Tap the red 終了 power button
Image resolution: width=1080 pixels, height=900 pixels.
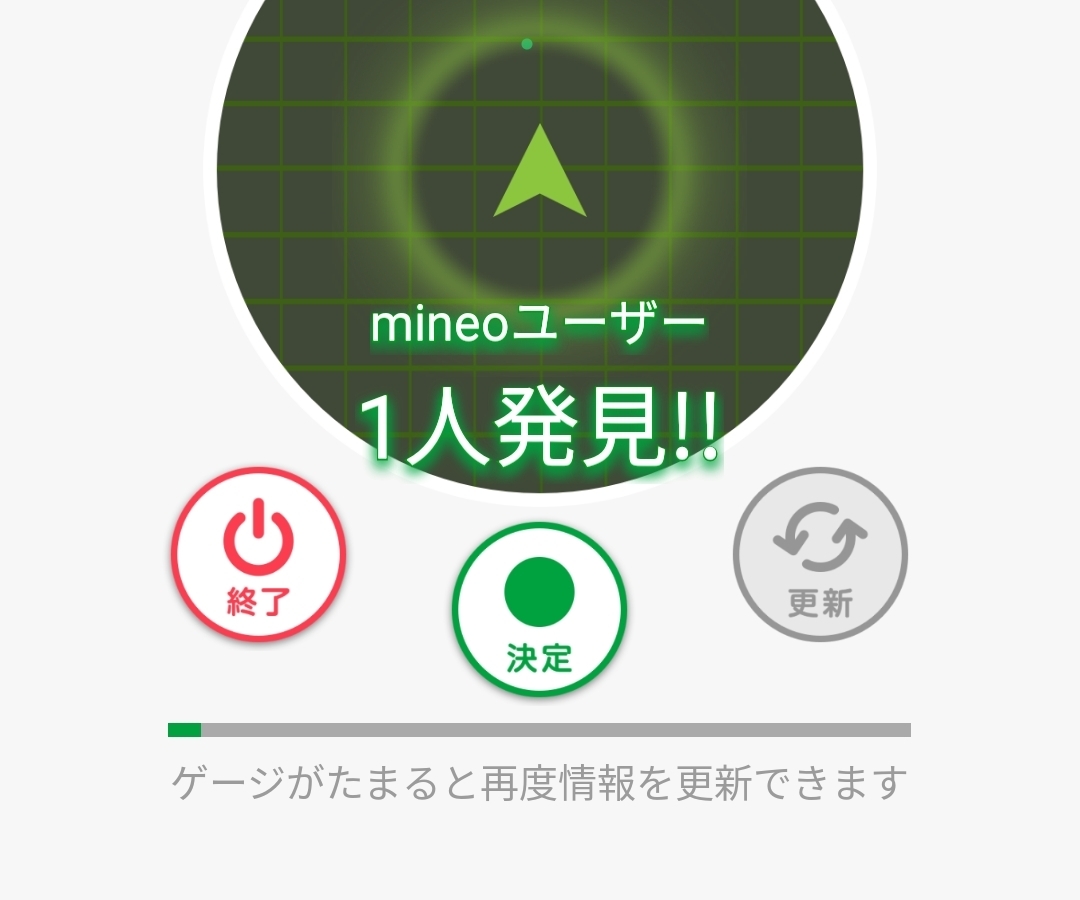pos(258,555)
